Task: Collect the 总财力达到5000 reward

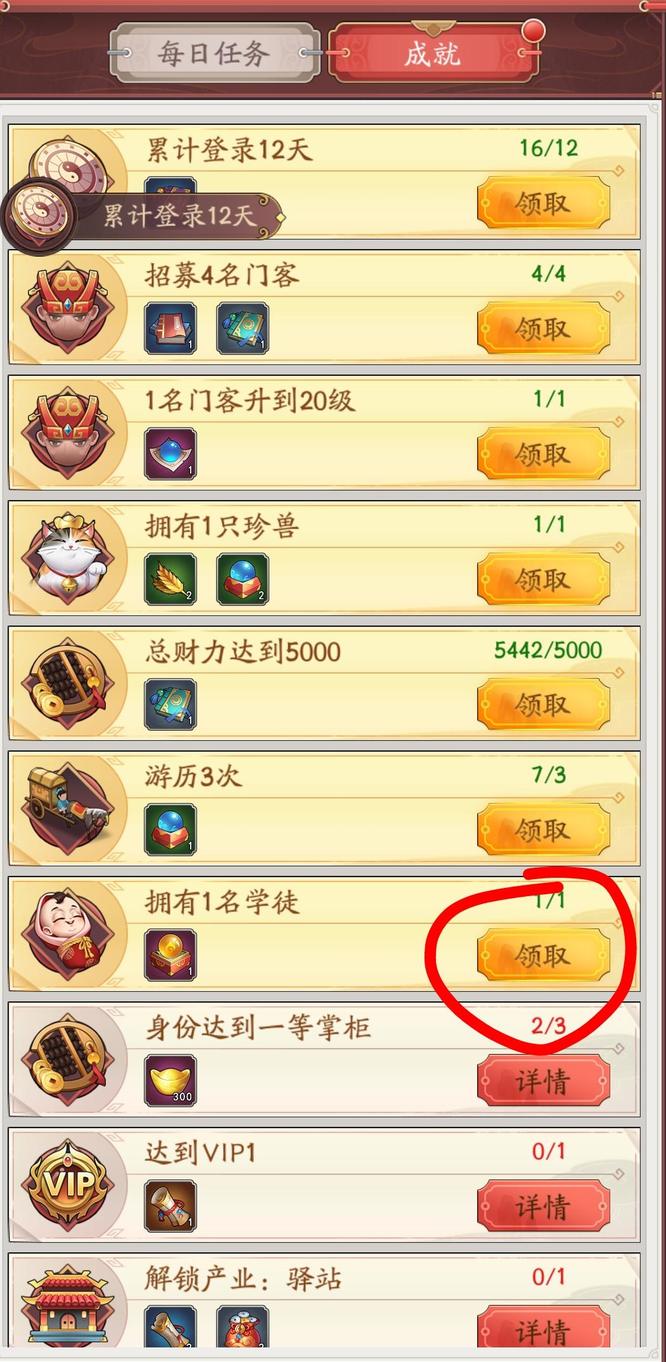Action: pyautogui.click(x=543, y=705)
